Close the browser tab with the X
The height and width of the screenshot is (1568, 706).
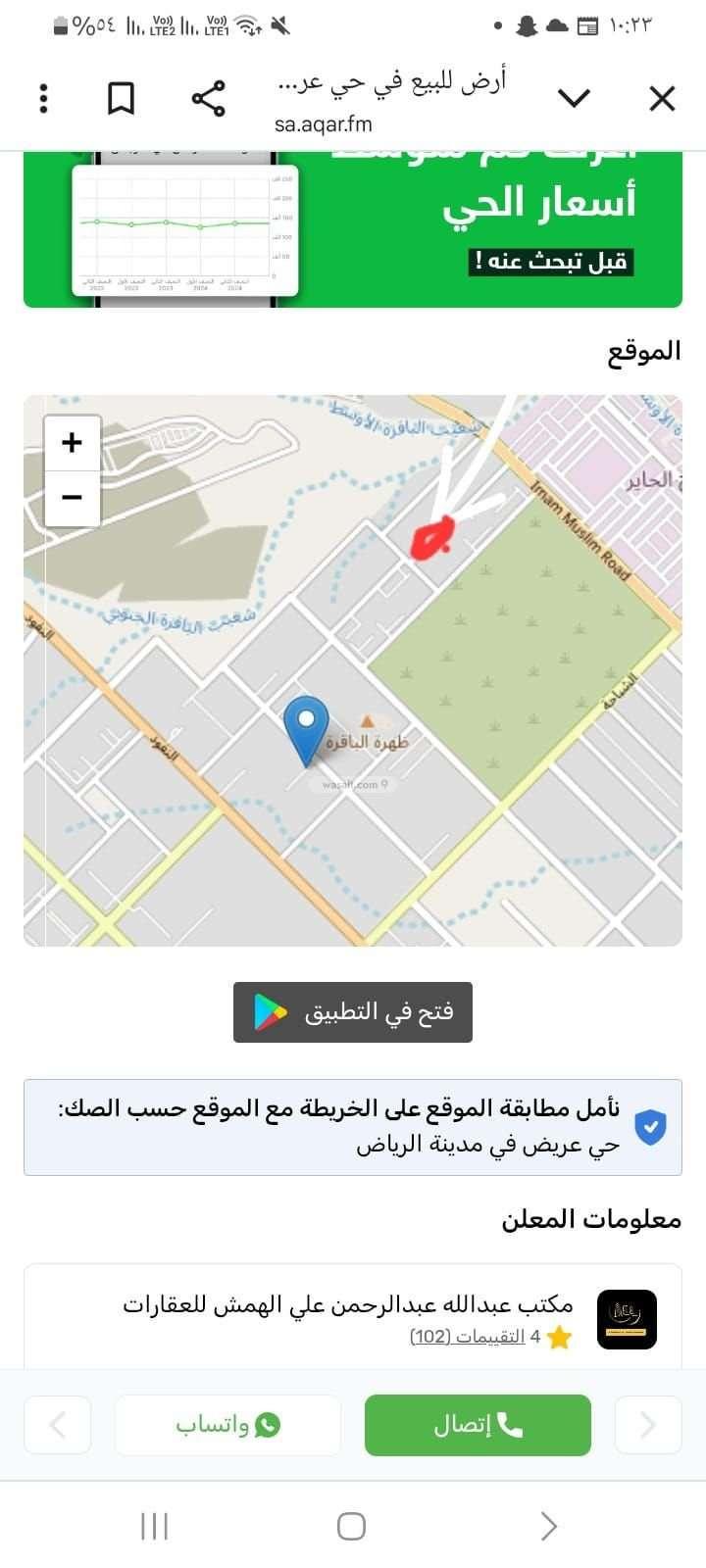pyautogui.click(x=662, y=98)
